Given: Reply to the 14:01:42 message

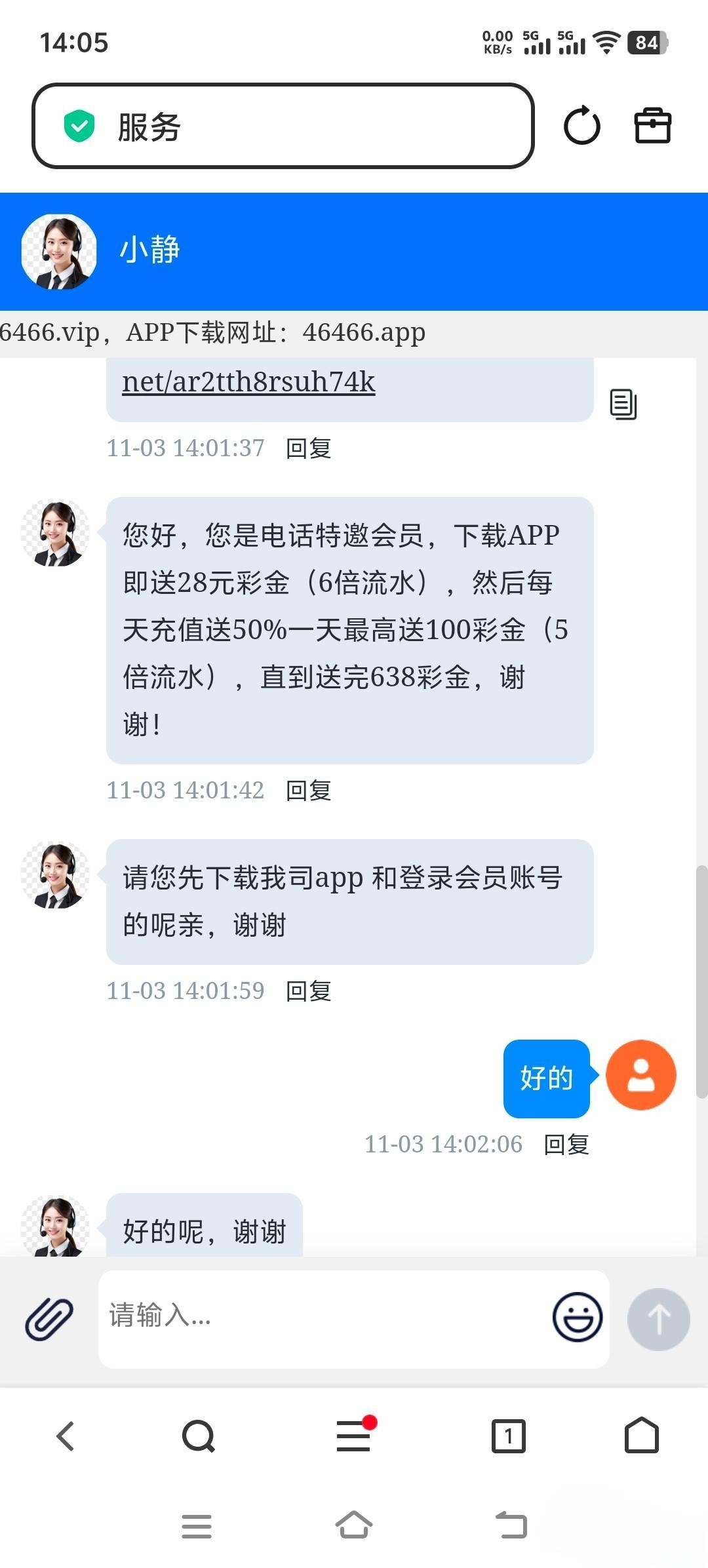Looking at the screenshot, I should (308, 791).
